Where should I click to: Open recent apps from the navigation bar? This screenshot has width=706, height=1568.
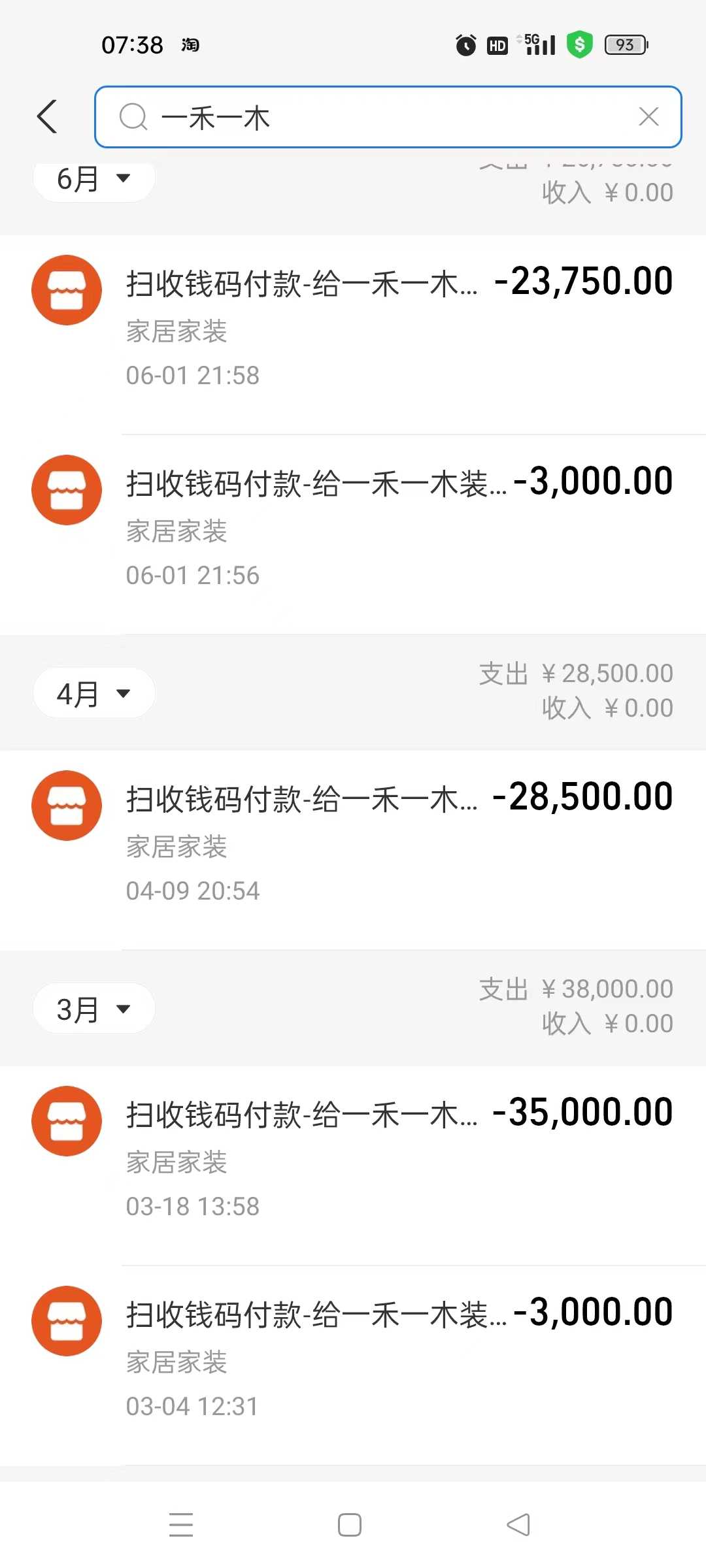pyautogui.click(x=181, y=1525)
